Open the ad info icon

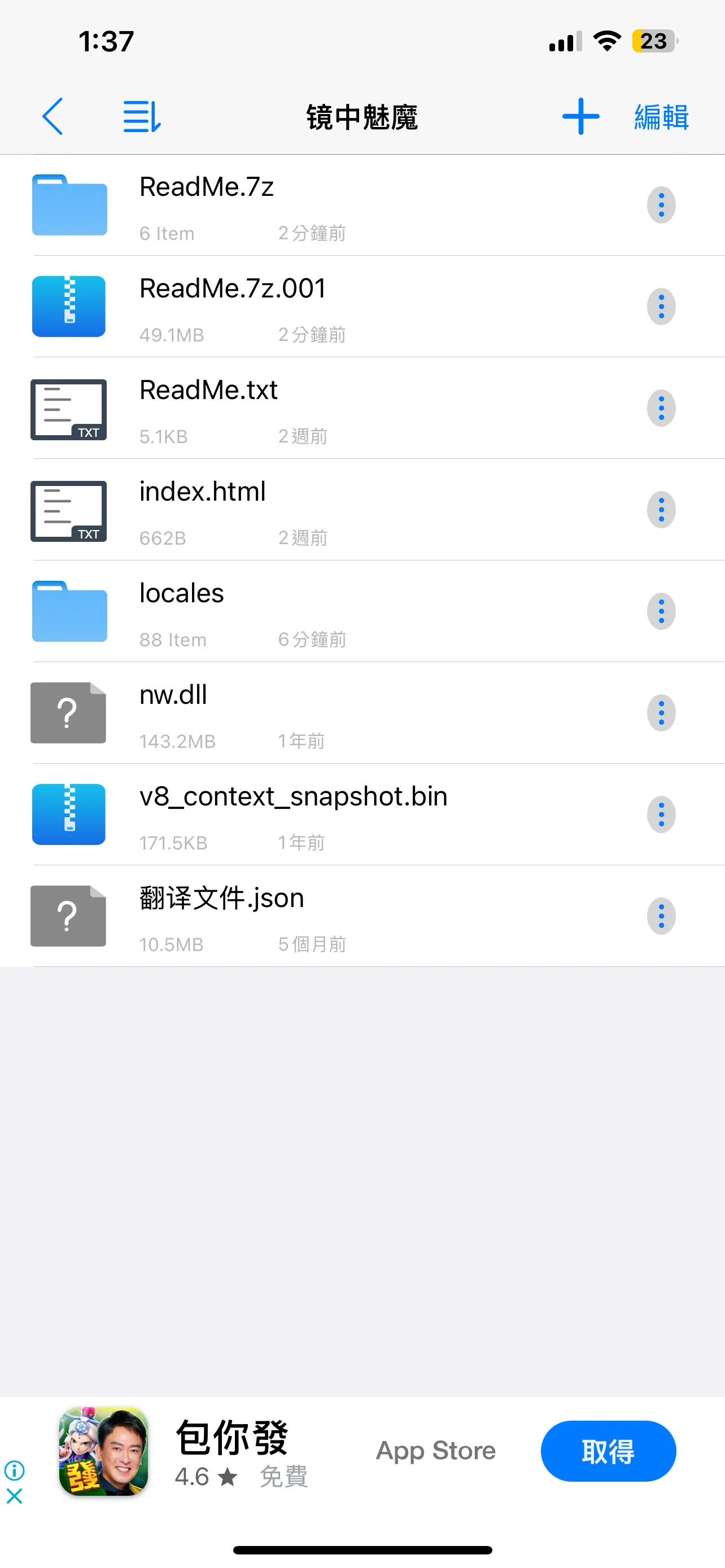click(x=15, y=1470)
